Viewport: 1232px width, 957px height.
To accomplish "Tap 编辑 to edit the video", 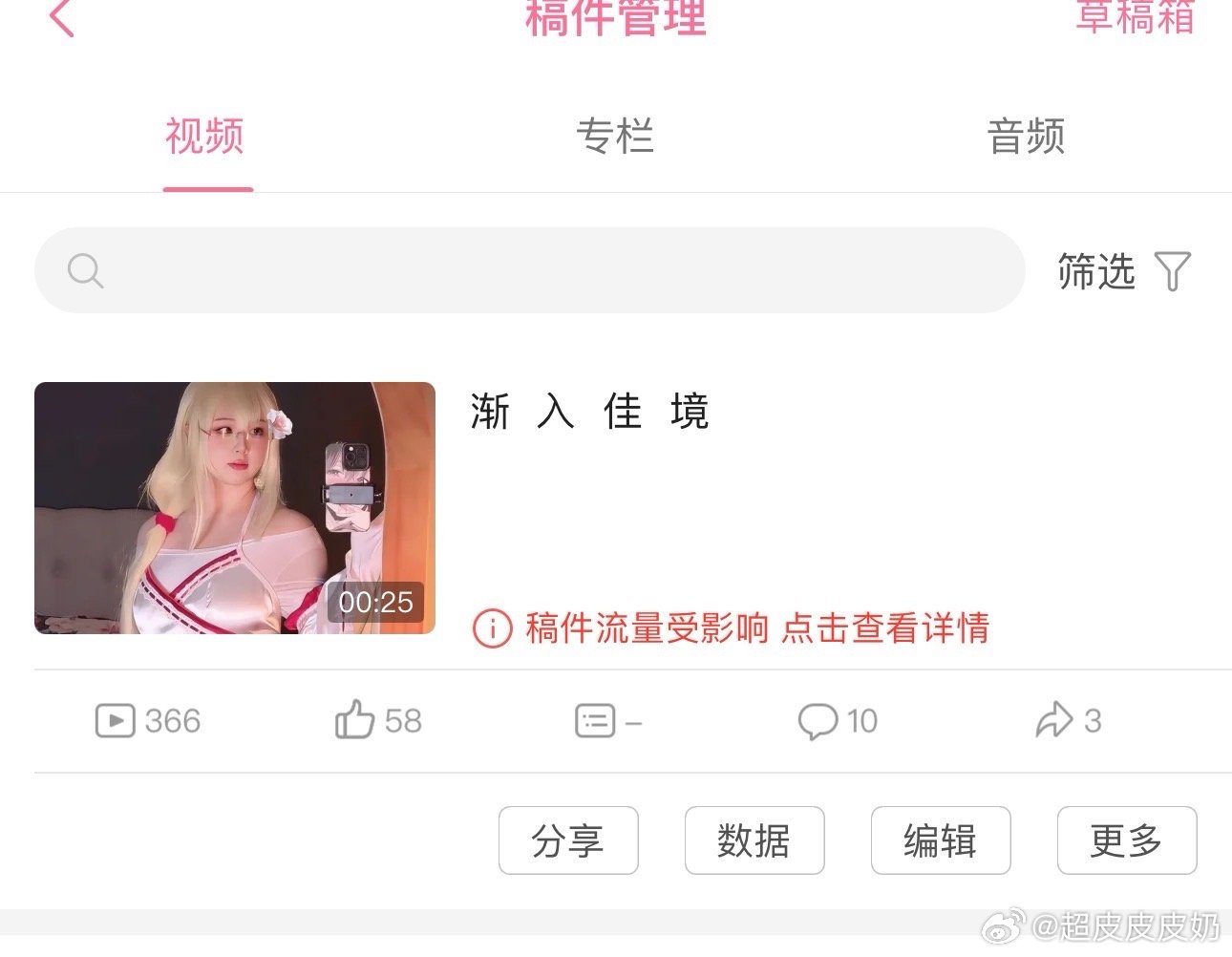I will click(x=941, y=840).
